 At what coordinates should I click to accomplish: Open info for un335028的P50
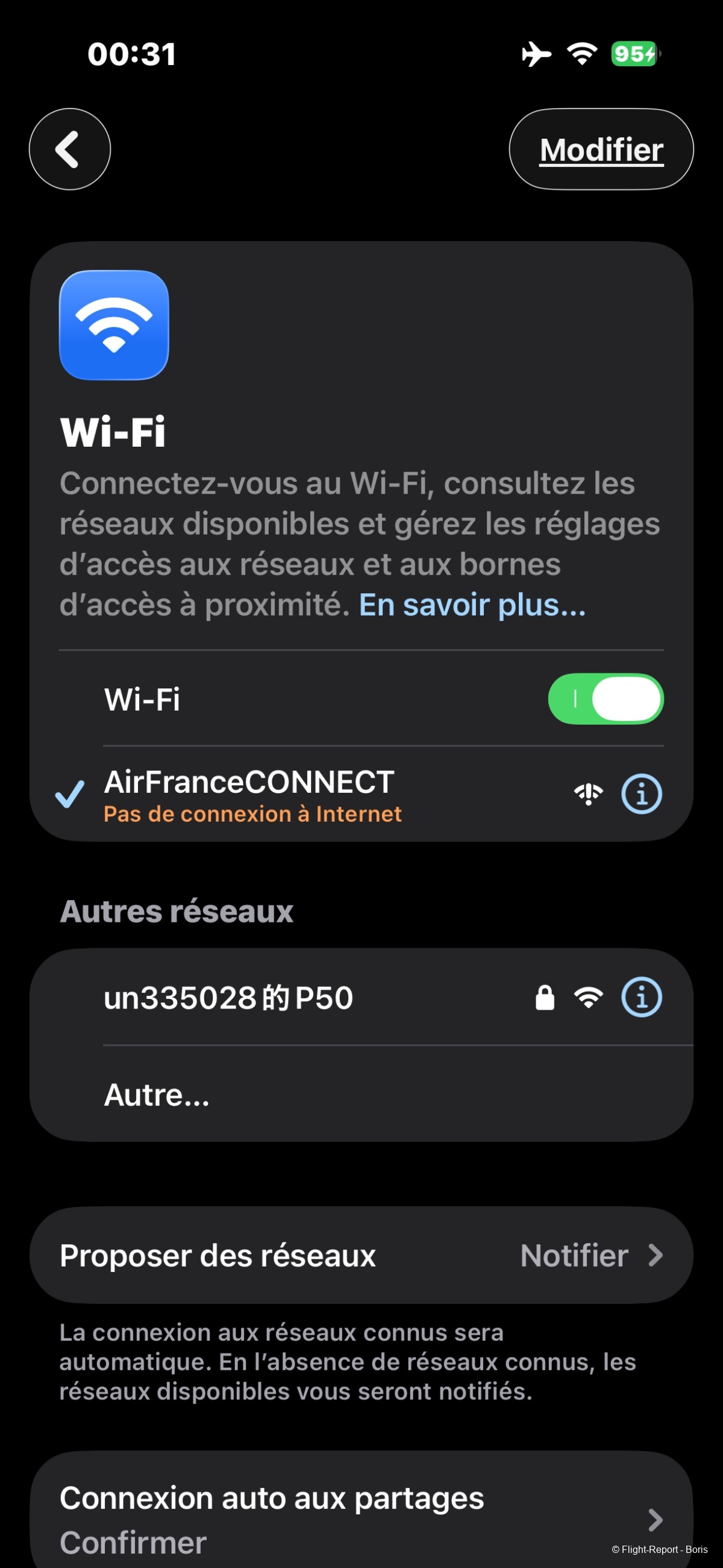click(x=642, y=997)
